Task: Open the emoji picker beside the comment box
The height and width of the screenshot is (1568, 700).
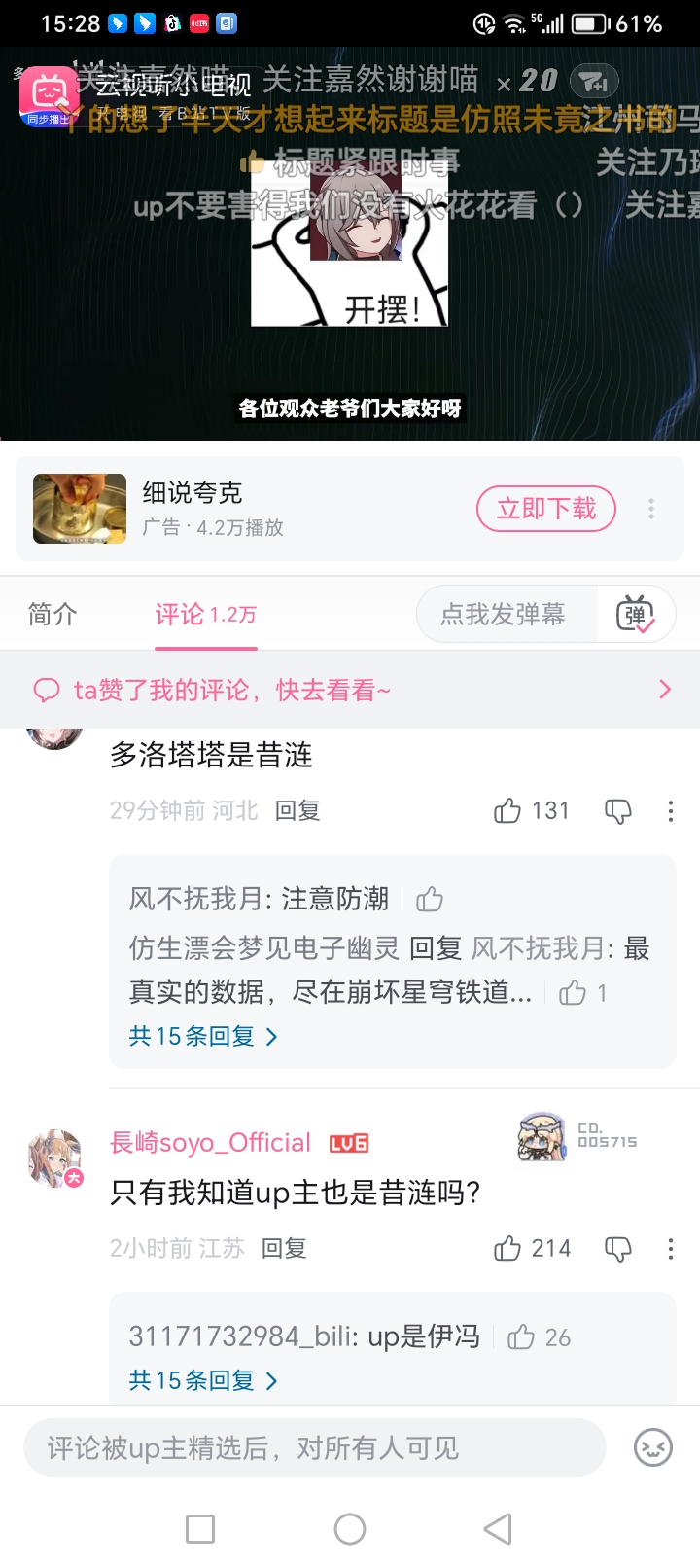Action: coord(653,1447)
